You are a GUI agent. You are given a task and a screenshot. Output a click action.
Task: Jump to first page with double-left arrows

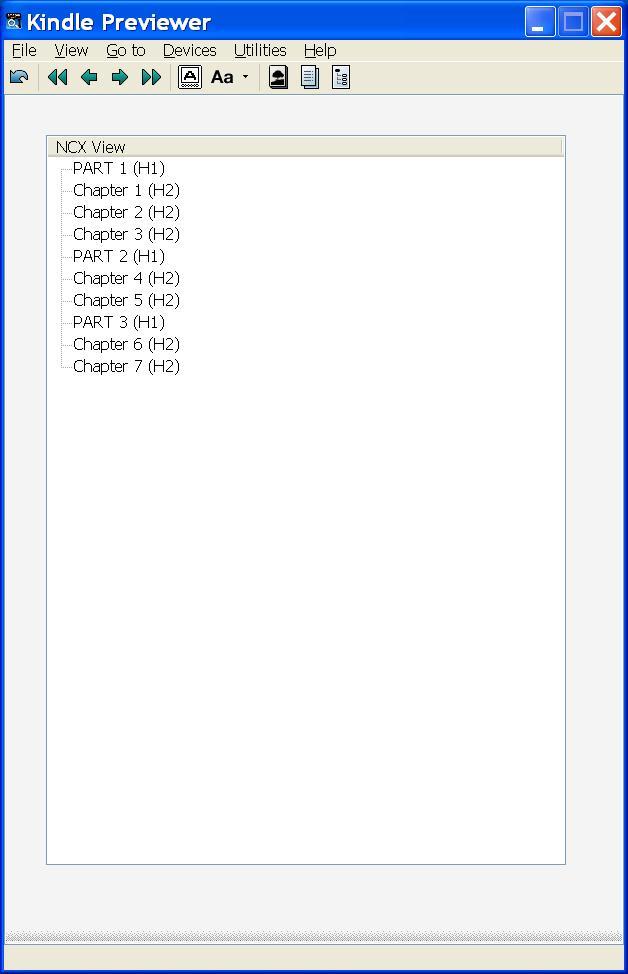58,77
